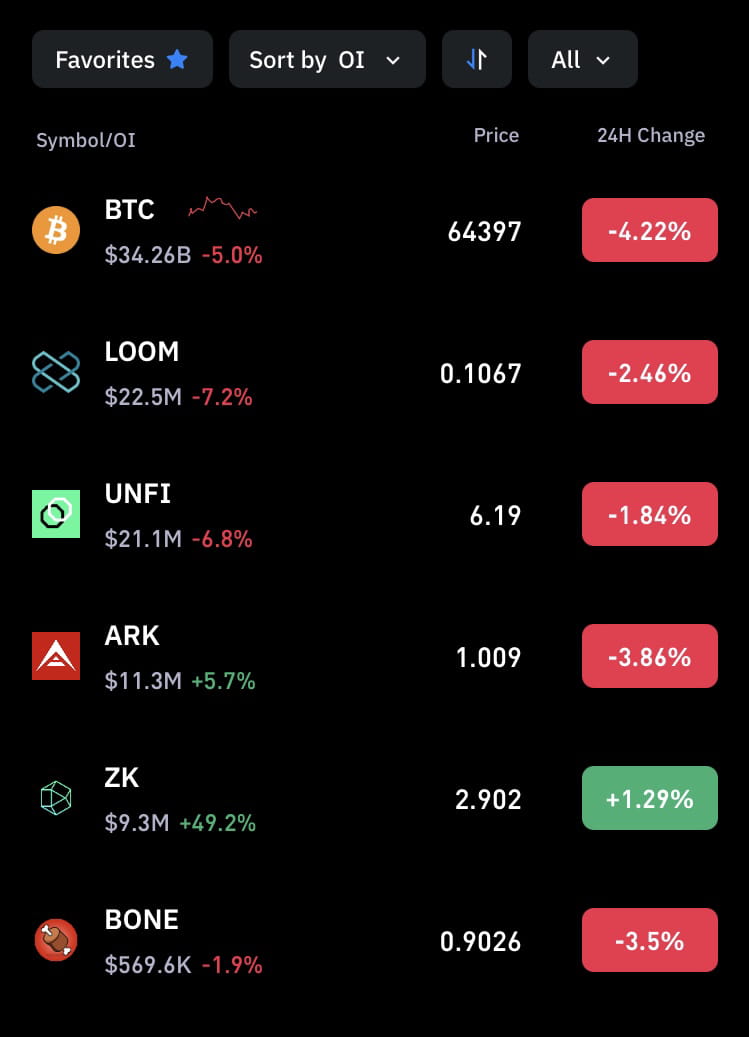
Task: Open the chevron next to All
Action: [x=603, y=59]
